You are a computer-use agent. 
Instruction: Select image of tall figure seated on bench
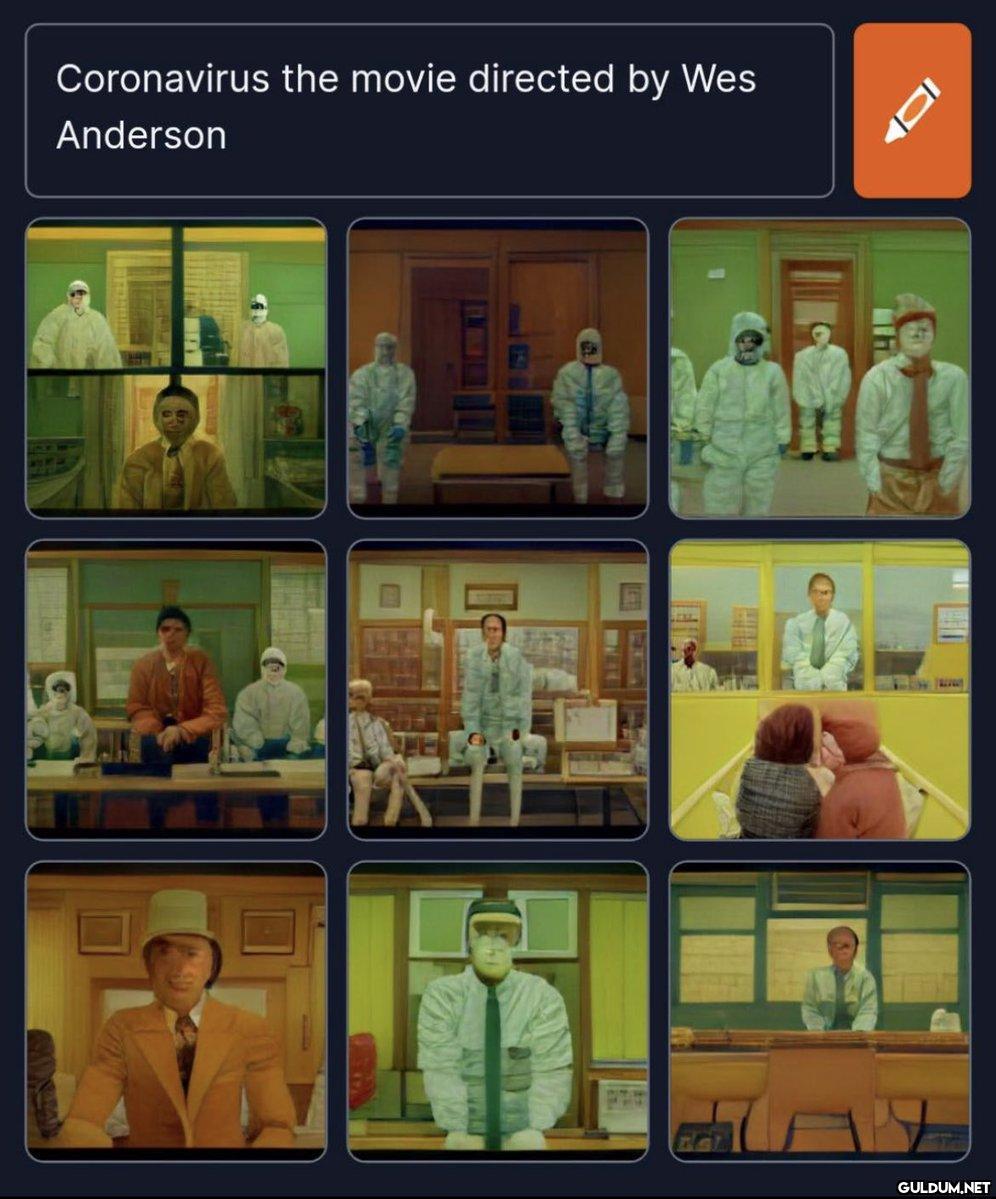[x=498, y=689]
